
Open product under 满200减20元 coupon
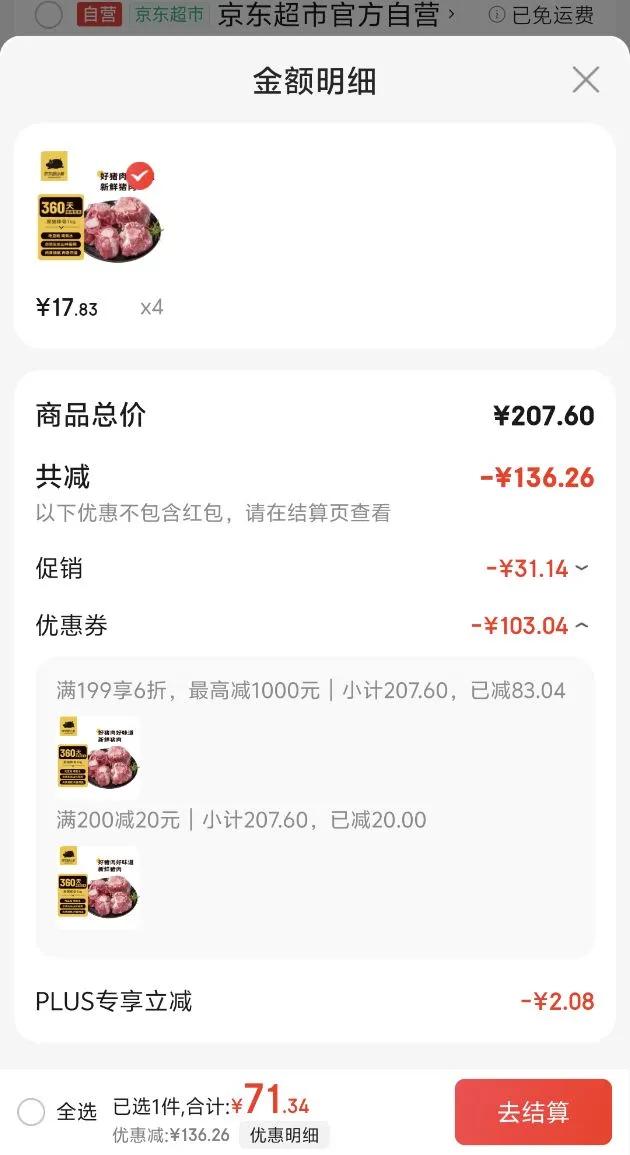[x=98, y=886]
